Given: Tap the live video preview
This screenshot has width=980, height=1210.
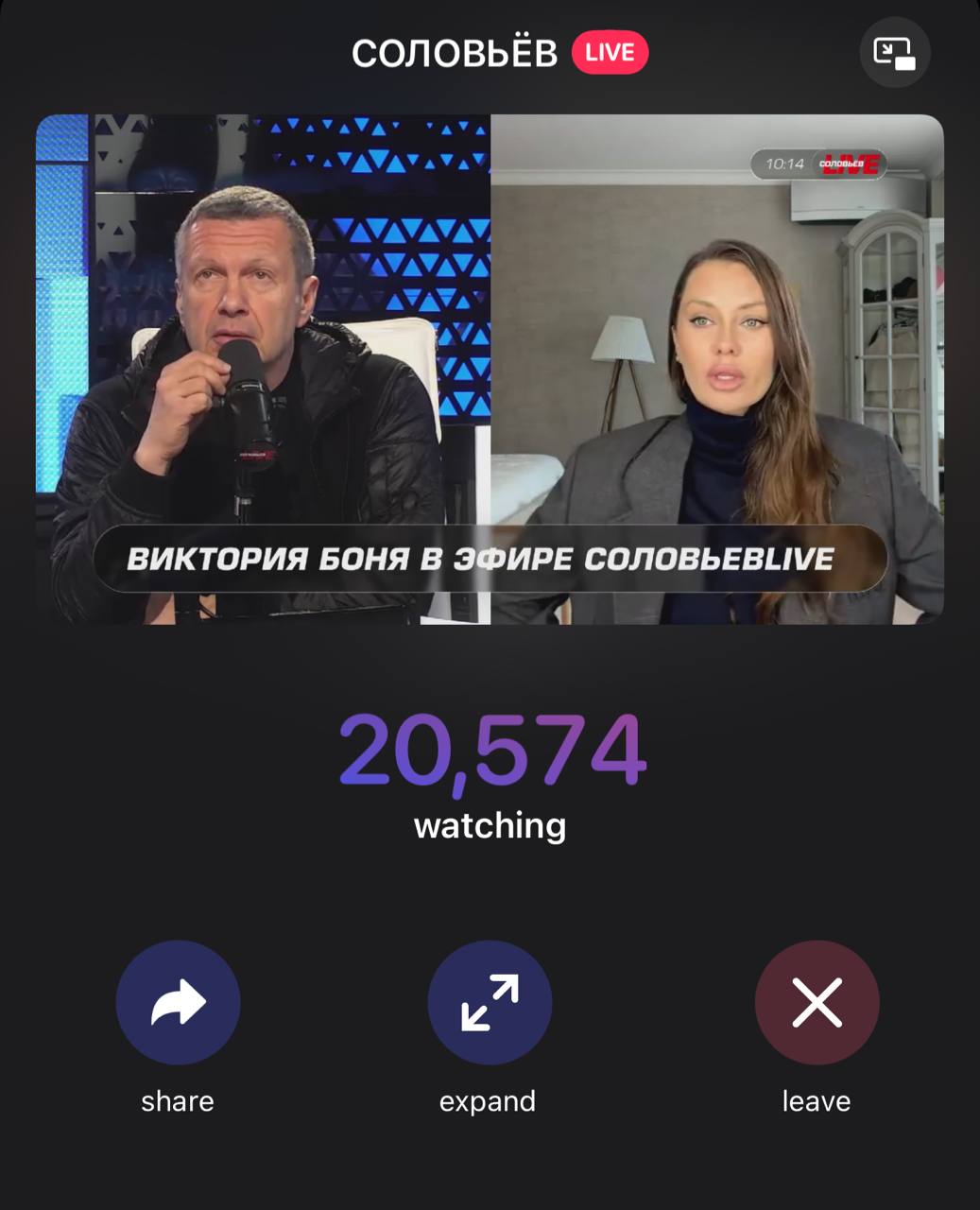Looking at the screenshot, I should click(490, 369).
